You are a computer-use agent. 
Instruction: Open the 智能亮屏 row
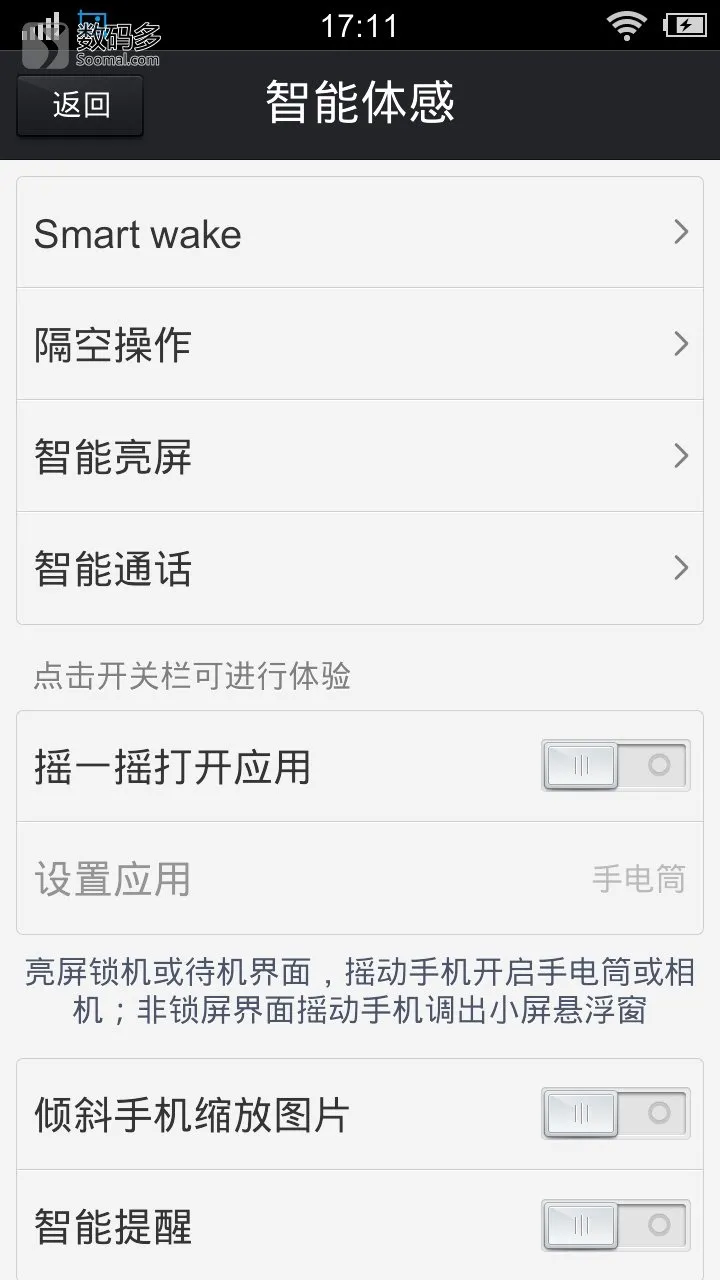click(360, 457)
